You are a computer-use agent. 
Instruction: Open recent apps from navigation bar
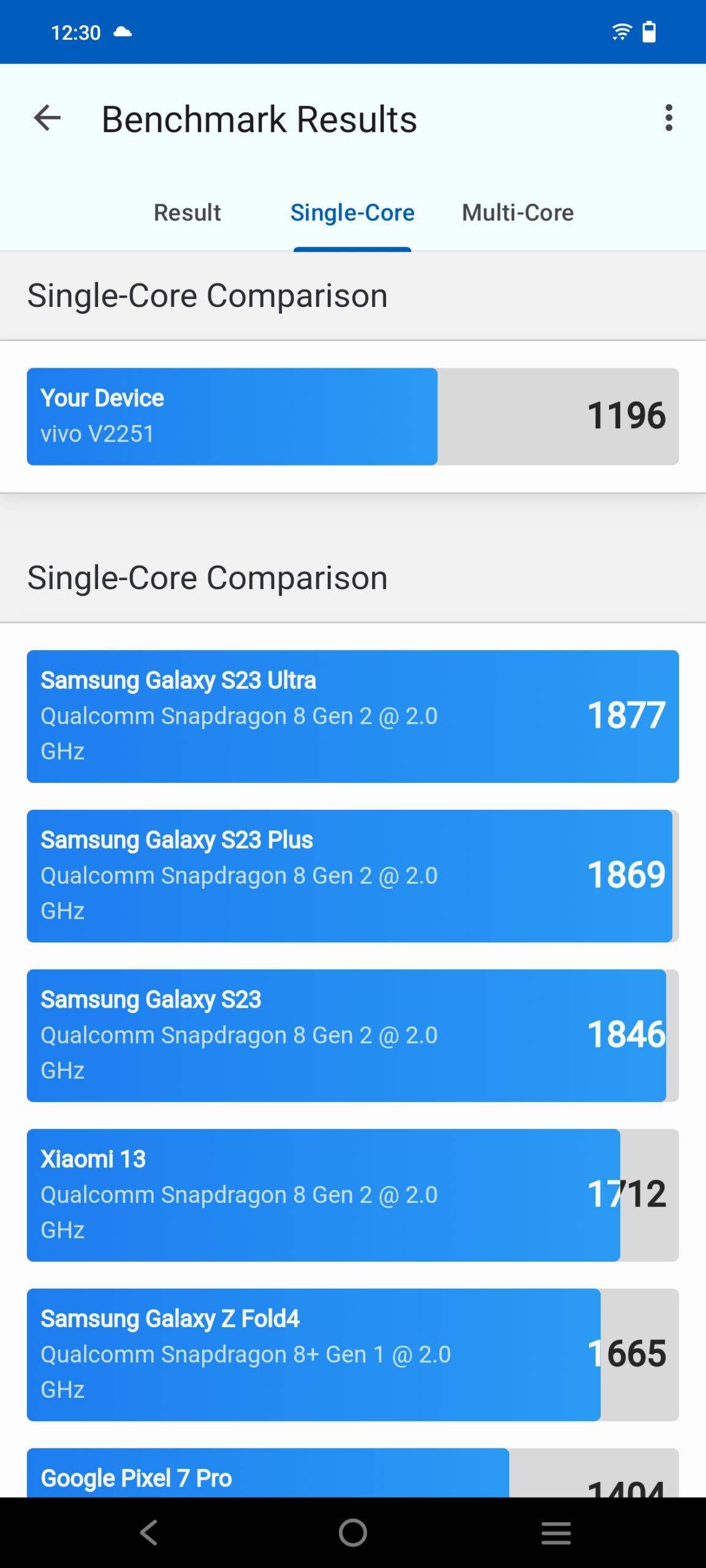tap(556, 1532)
